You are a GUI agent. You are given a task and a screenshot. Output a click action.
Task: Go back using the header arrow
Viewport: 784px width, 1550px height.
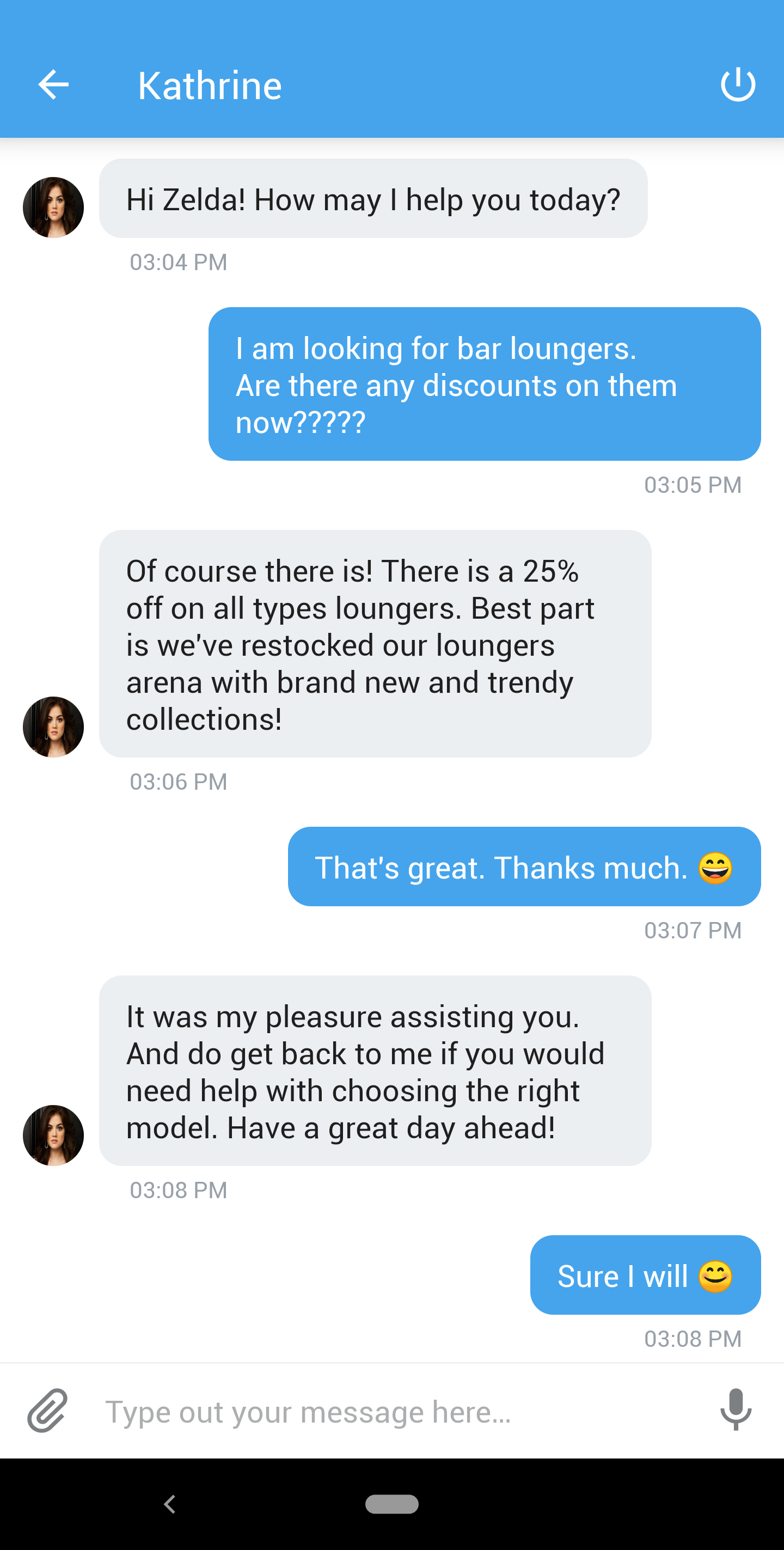click(x=53, y=84)
